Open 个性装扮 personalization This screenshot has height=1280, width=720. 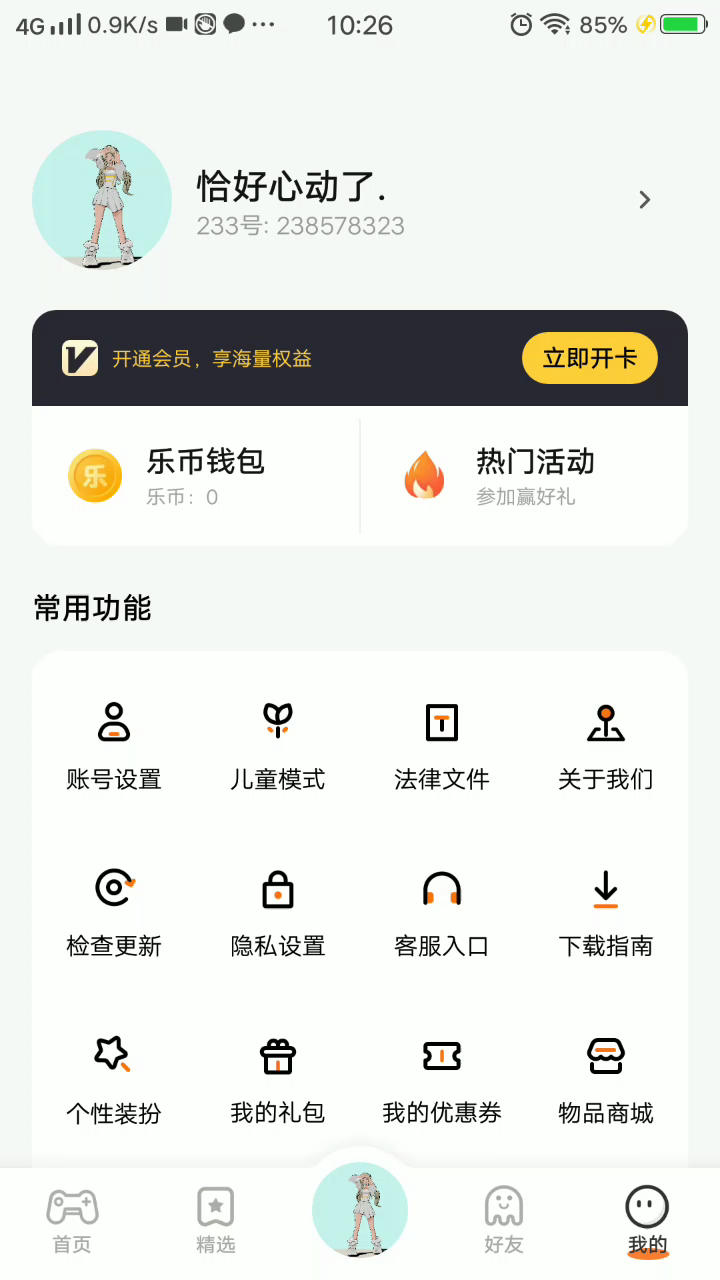pyautogui.click(x=114, y=1080)
